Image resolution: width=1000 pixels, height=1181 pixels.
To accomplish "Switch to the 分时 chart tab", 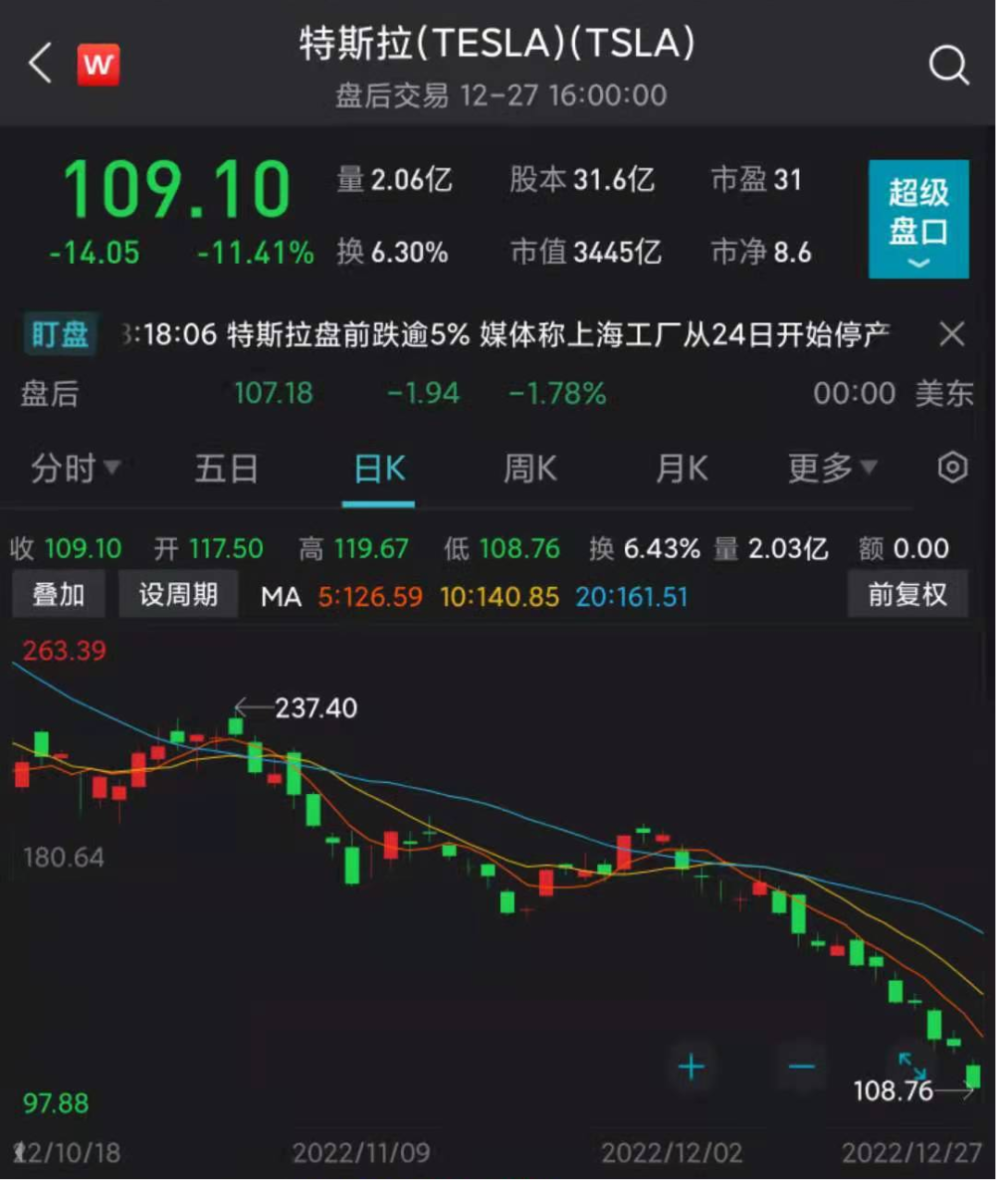I will (x=75, y=468).
